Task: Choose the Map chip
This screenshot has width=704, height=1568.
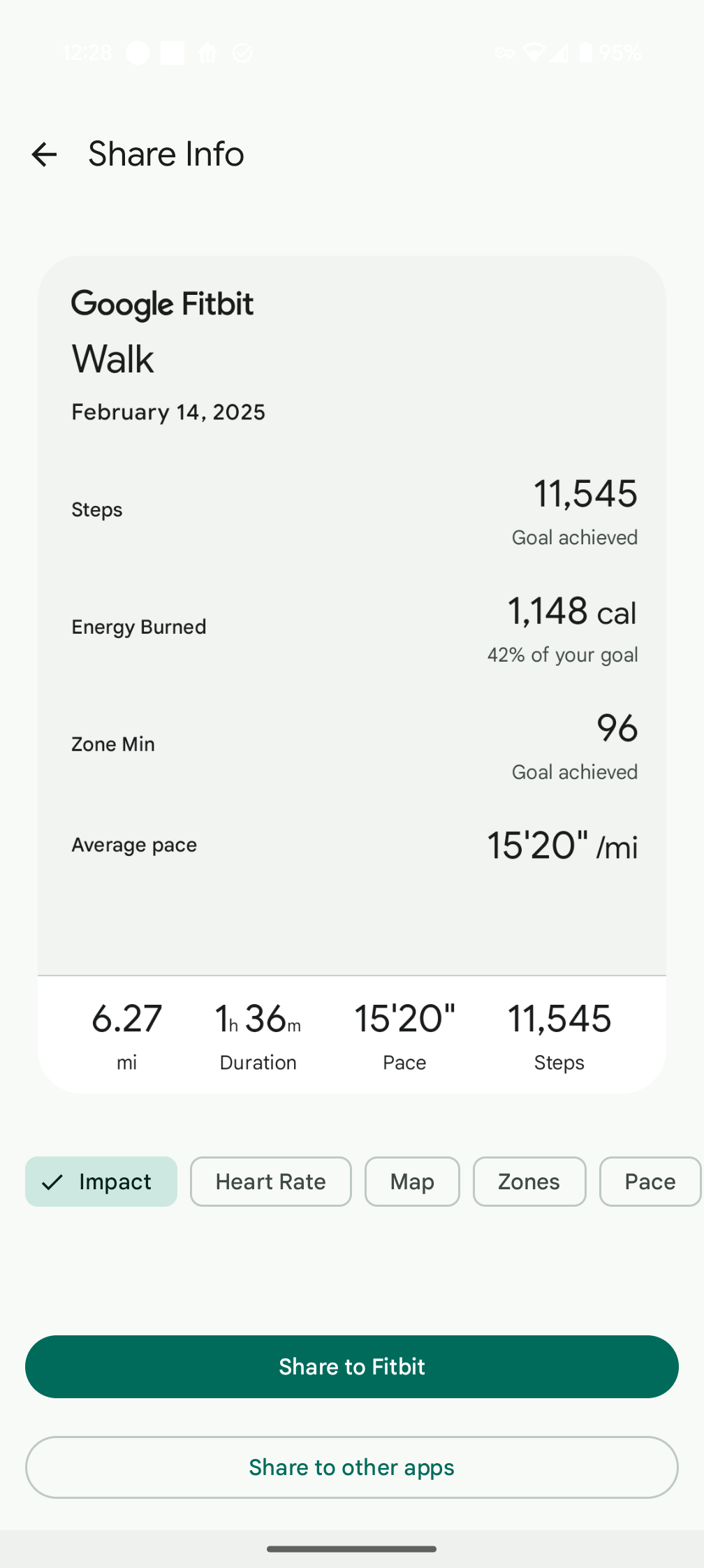Action: [x=412, y=1182]
